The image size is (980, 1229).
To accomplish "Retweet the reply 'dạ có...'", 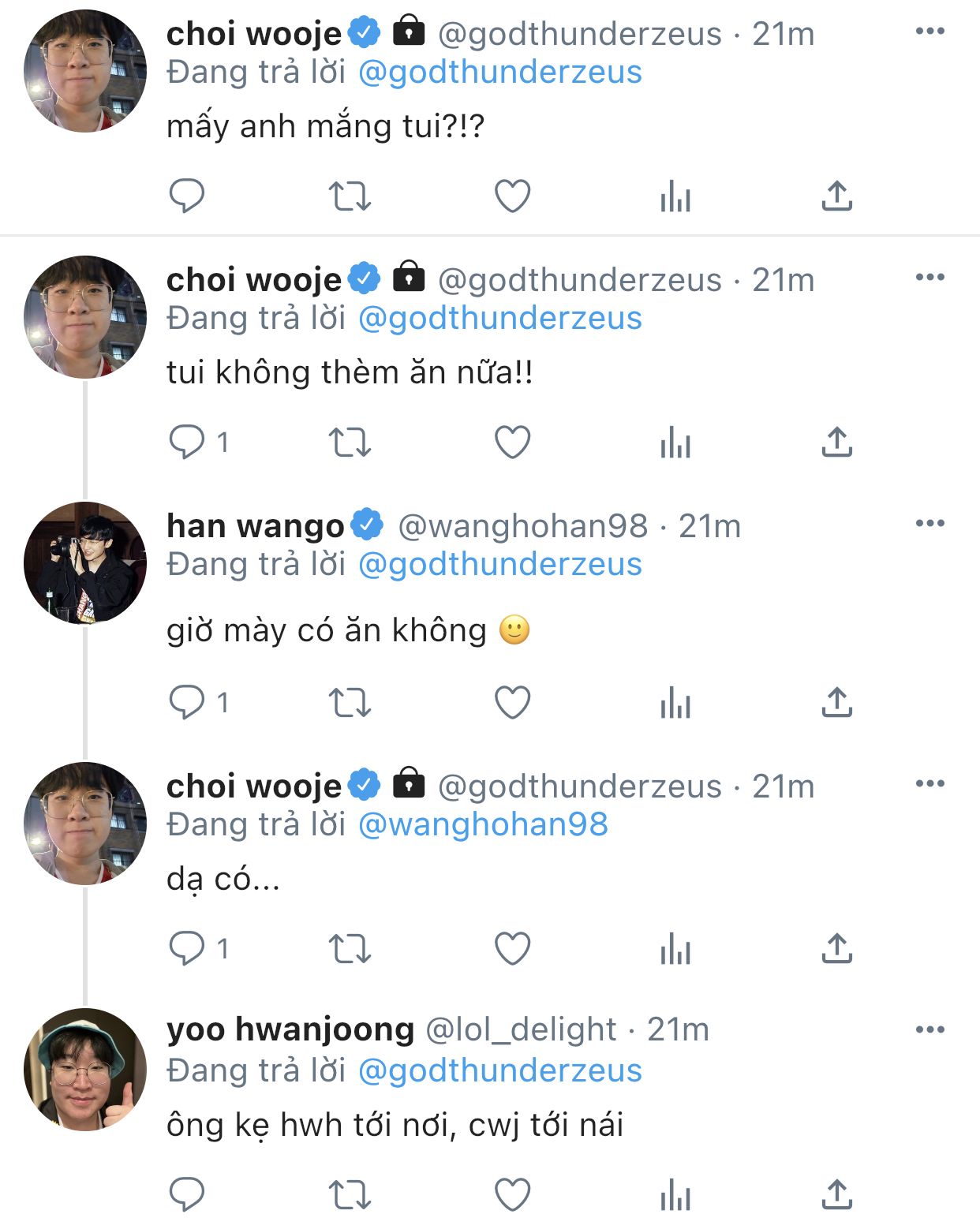I will point(350,948).
